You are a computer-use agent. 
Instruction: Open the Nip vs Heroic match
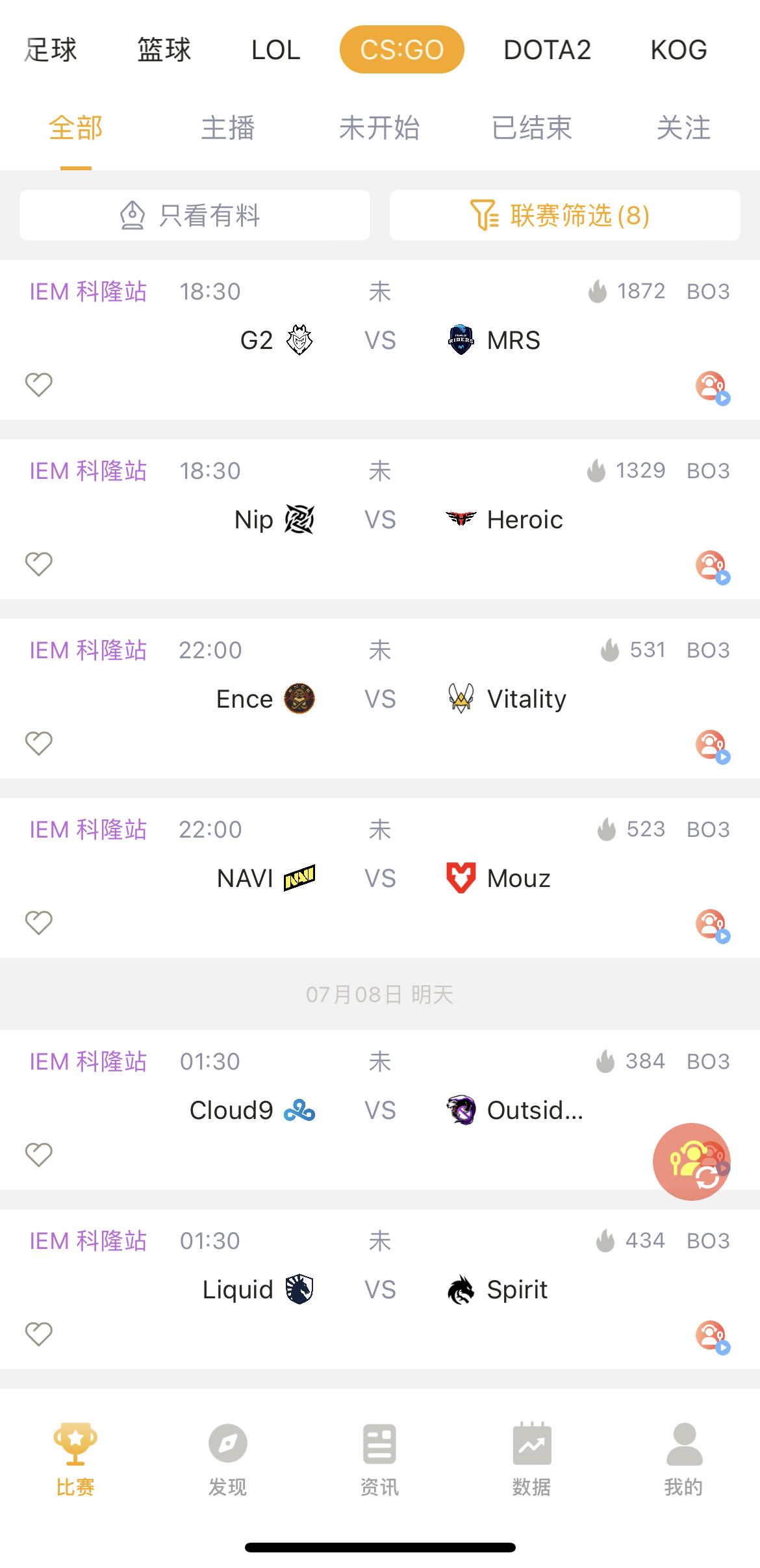[380, 519]
